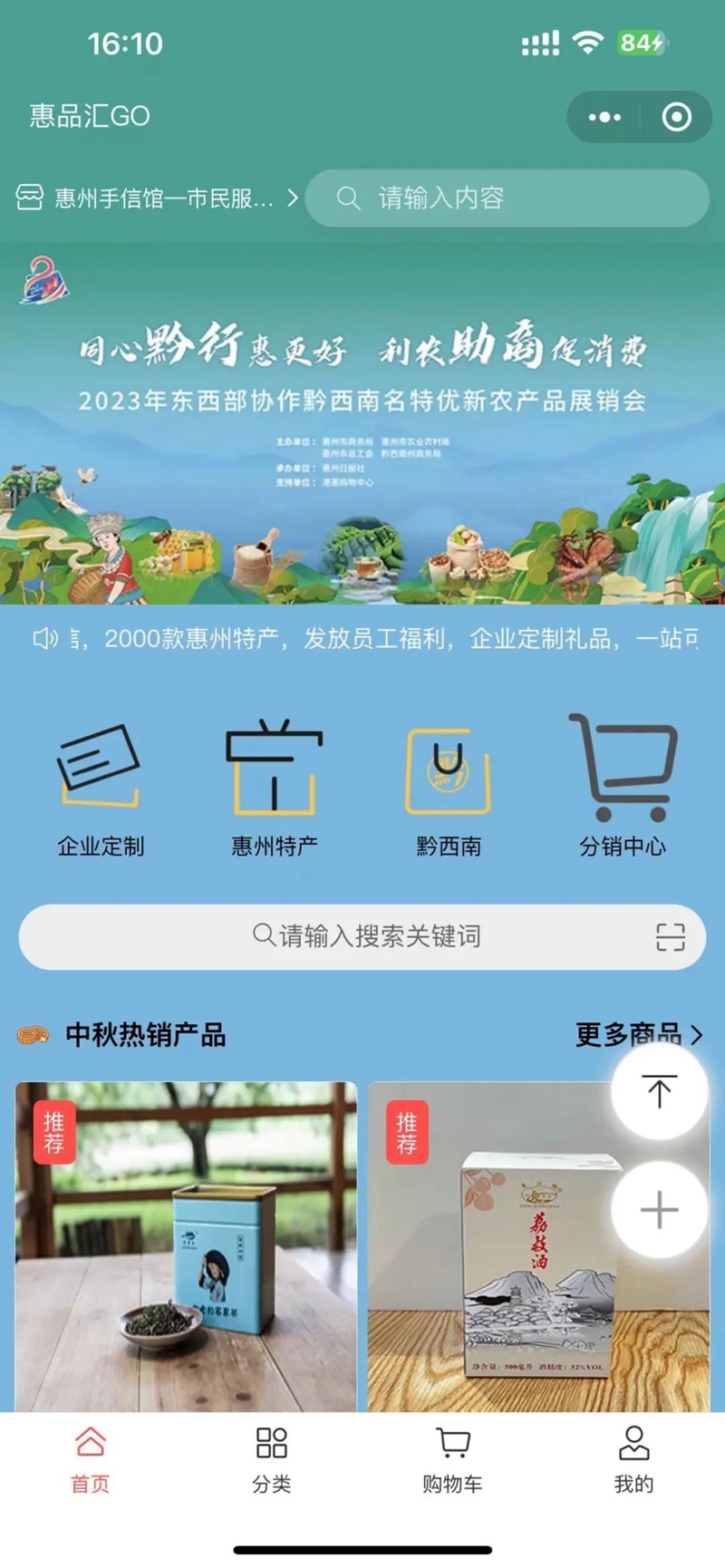Open the 黔西南 exhibition banner
Image resolution: width=725 pixels, height=1568 pixels.
coord(362,426)
